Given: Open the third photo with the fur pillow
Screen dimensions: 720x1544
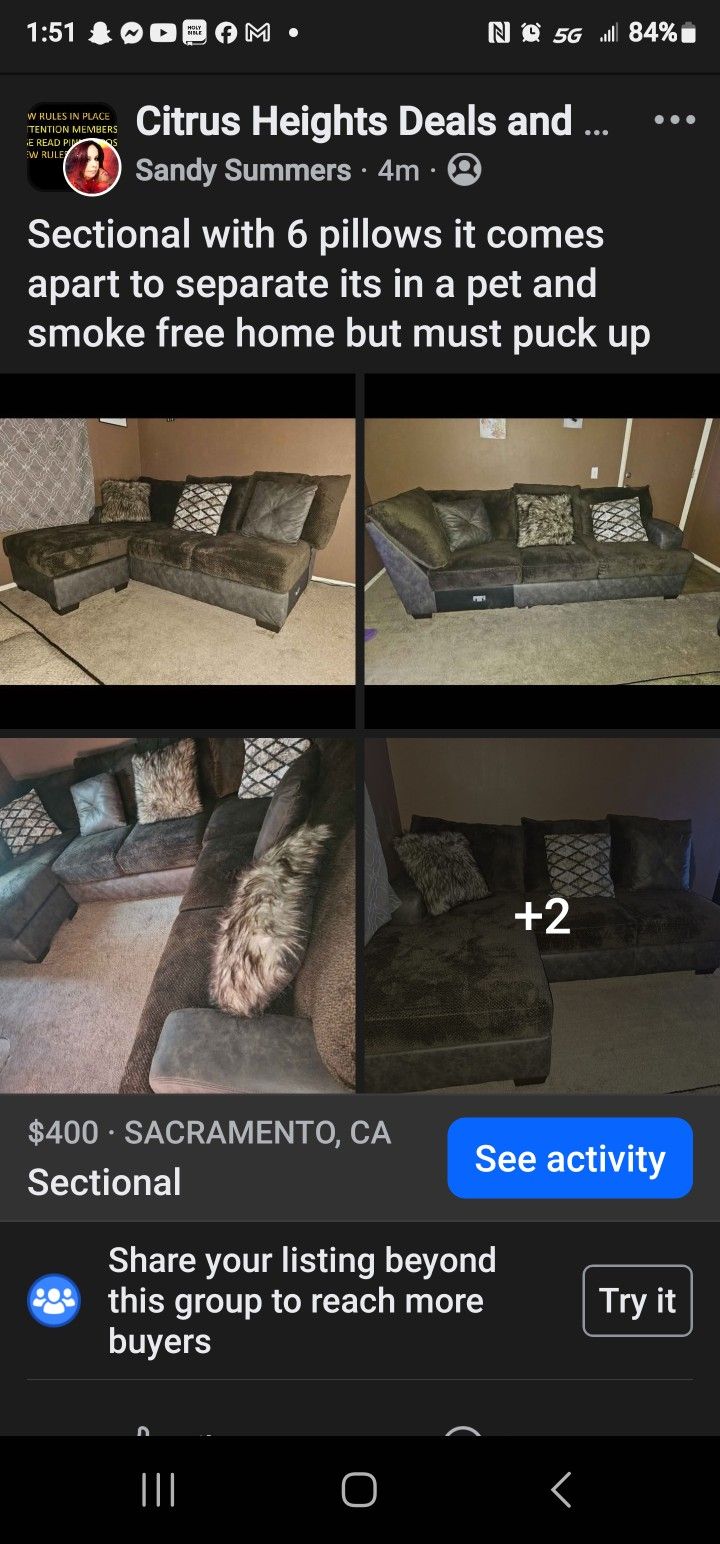Looking at the screenshot, I should pyautogui.click(x=177, y=915).
